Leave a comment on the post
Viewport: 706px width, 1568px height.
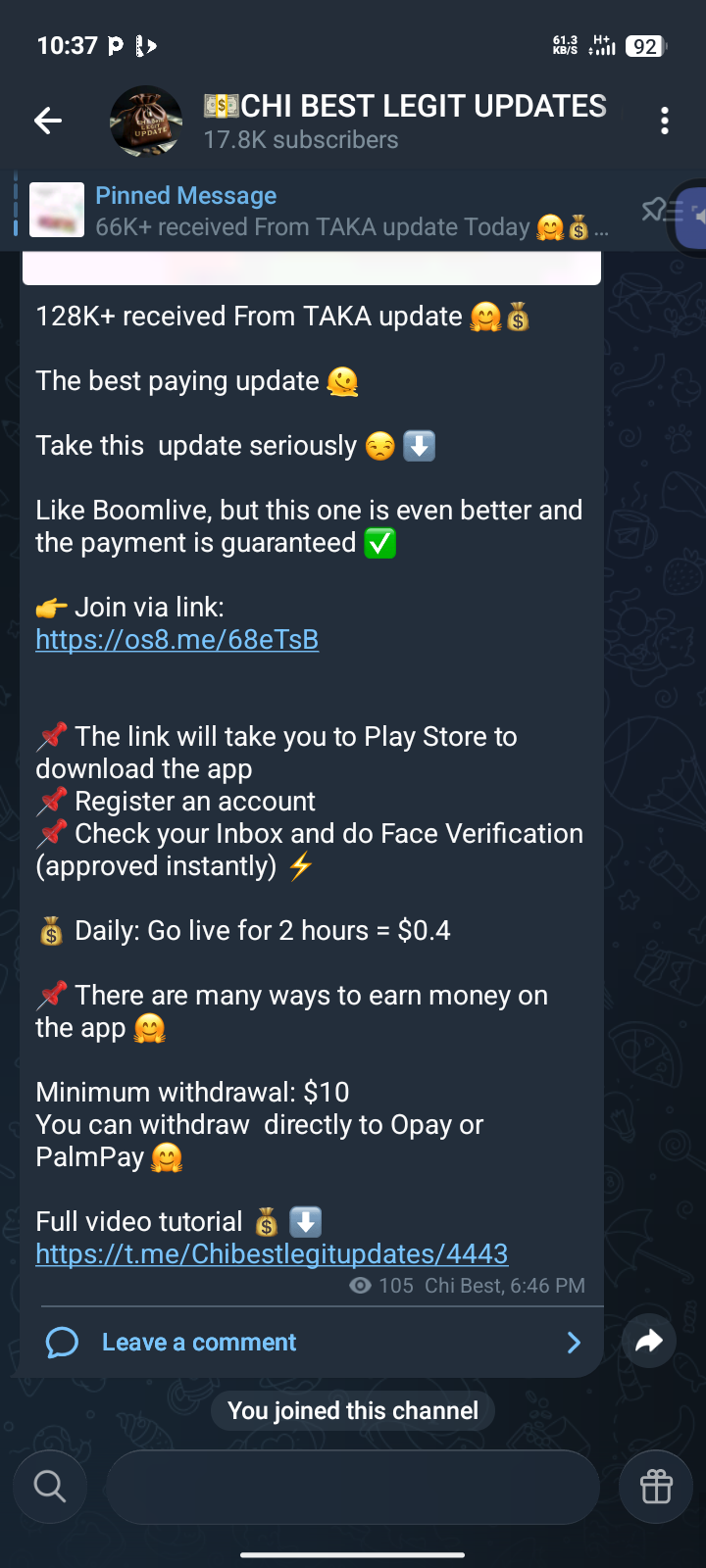point(199,1342)
